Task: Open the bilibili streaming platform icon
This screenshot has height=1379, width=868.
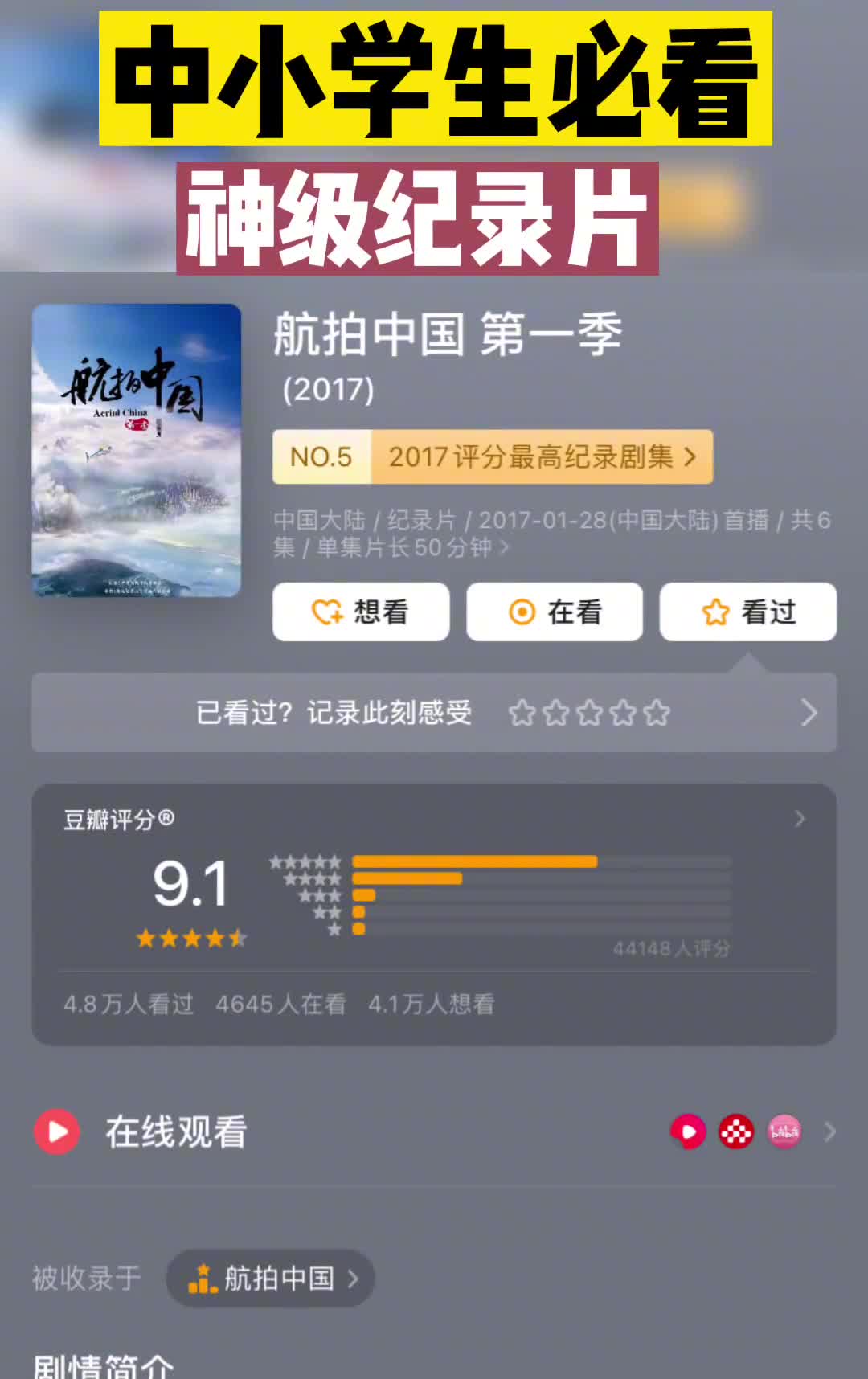Action: [x=785, y=1132]
